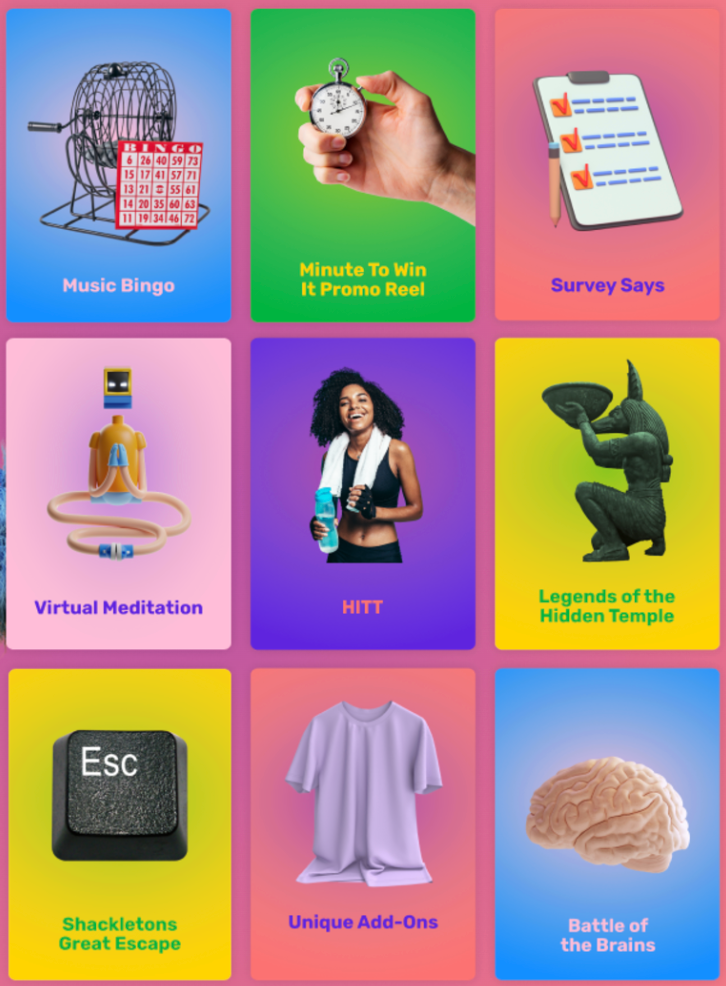Viewport: 726px width, 986px height.
Task: View the Virtual Meditation activity
Action: point(118,494)
